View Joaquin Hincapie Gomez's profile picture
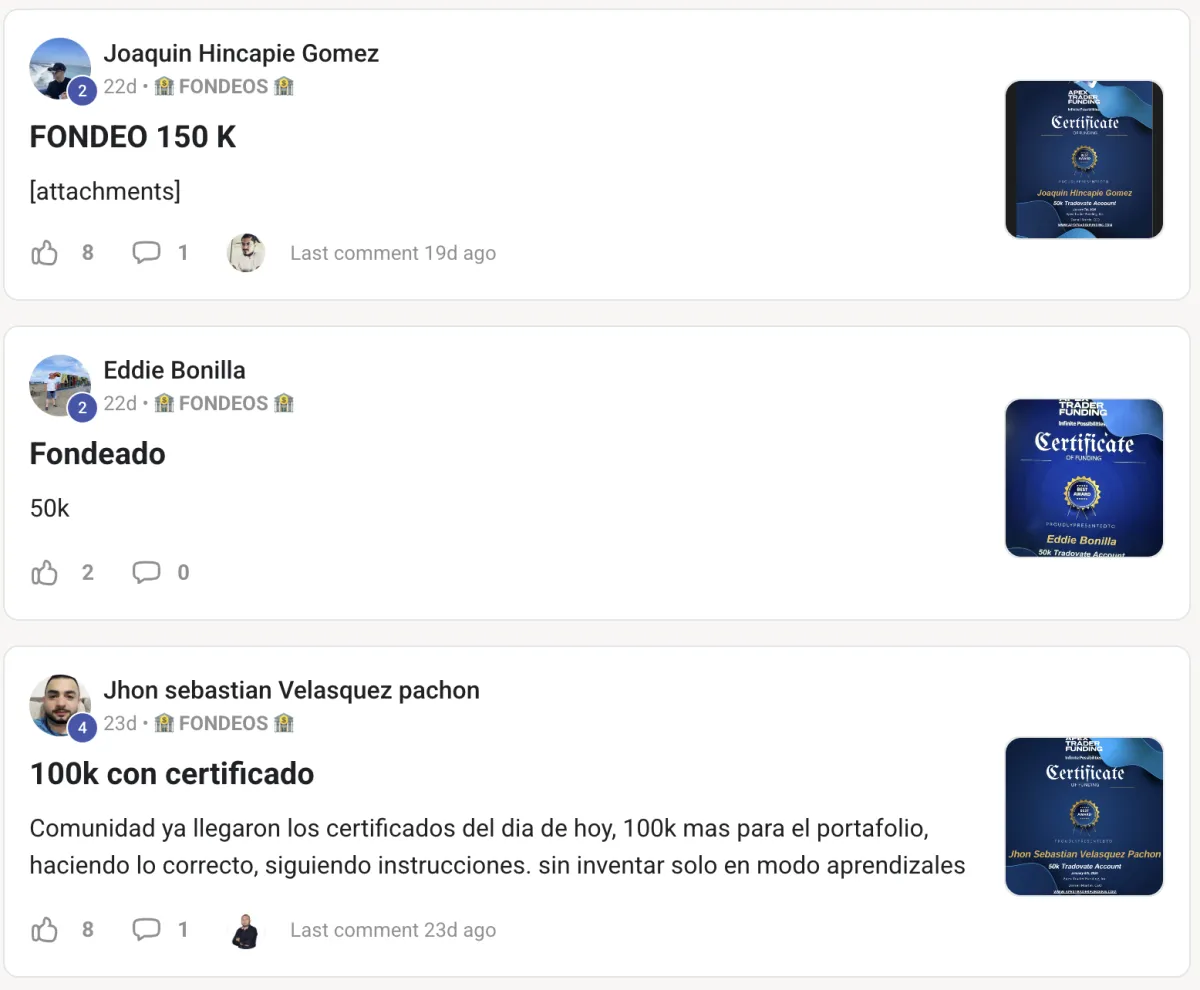The height and width of the screenshot is (990, 1200). pos(60,69)
